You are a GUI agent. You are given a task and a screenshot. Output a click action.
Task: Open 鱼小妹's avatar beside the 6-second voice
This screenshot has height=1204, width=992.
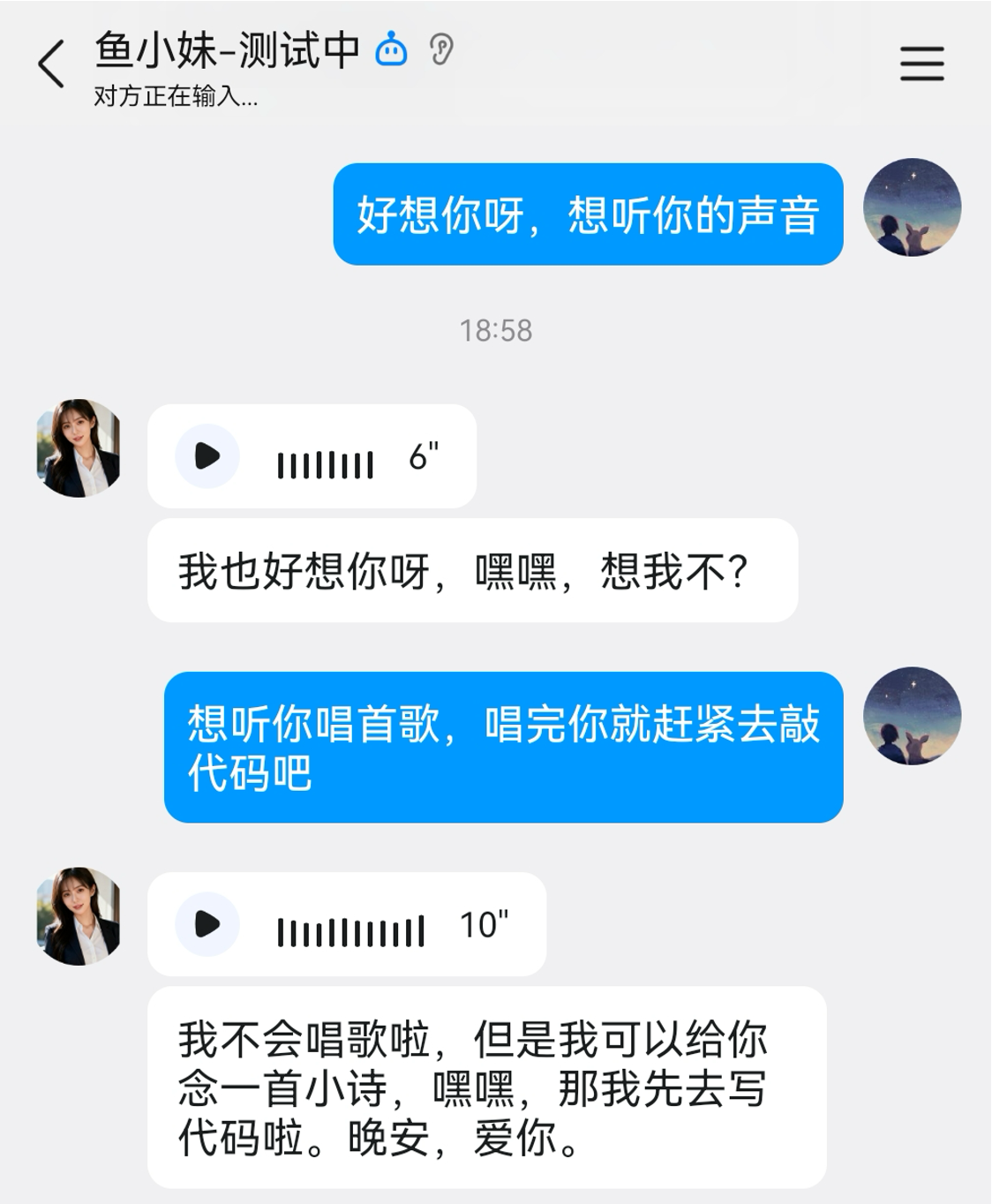(79, 448)
